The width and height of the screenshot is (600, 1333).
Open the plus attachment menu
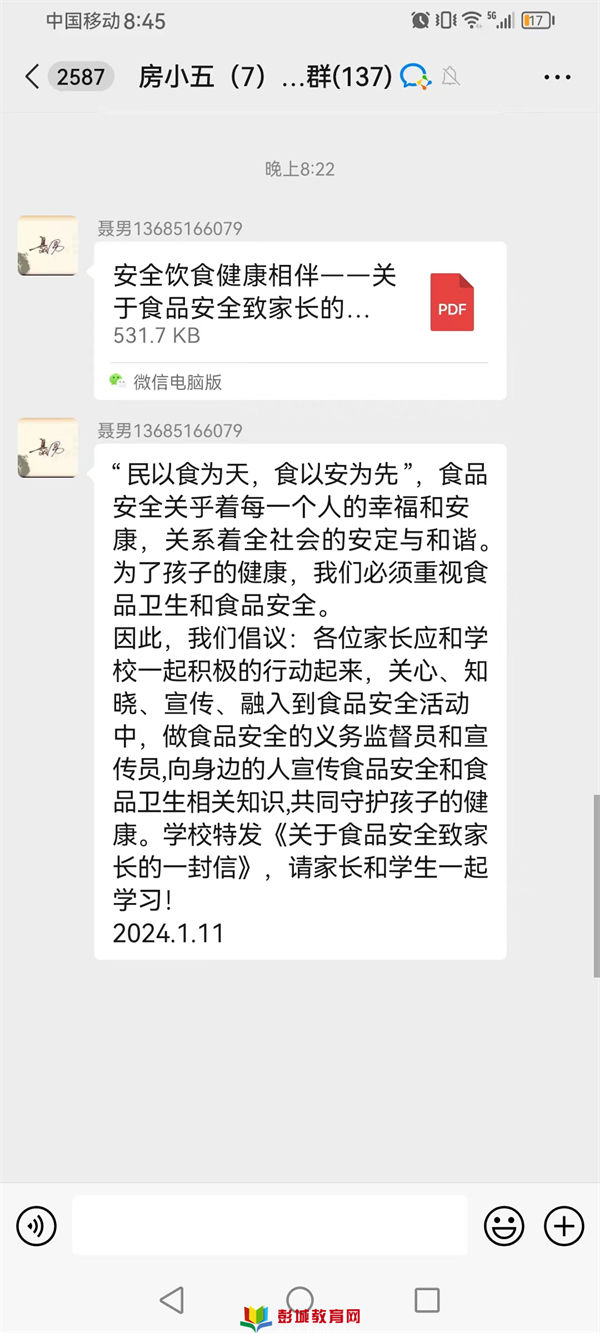coord(563,1225)
